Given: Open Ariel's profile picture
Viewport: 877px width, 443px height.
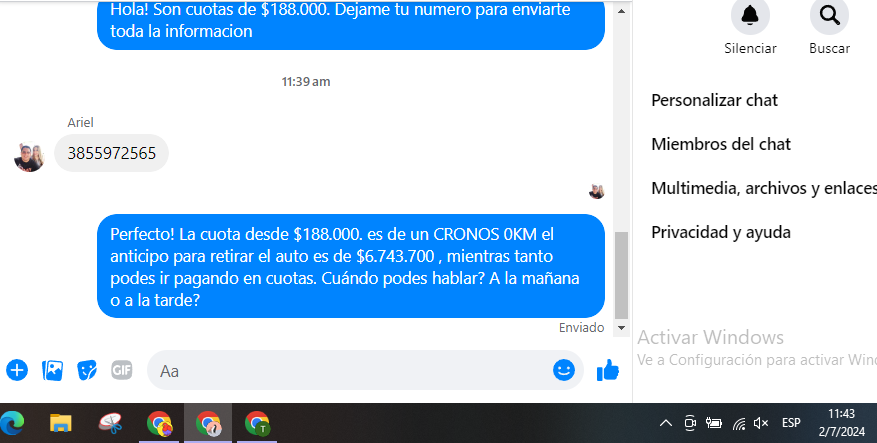Looking at the screenshot, I should point(29,156).
